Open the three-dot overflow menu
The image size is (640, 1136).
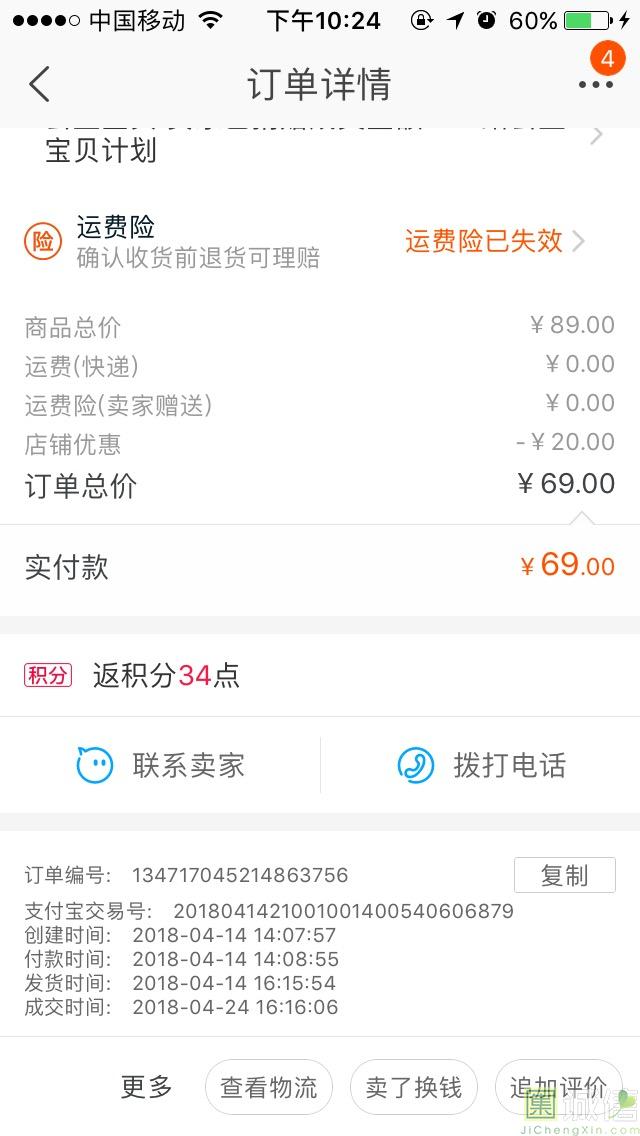pos(596,85)
